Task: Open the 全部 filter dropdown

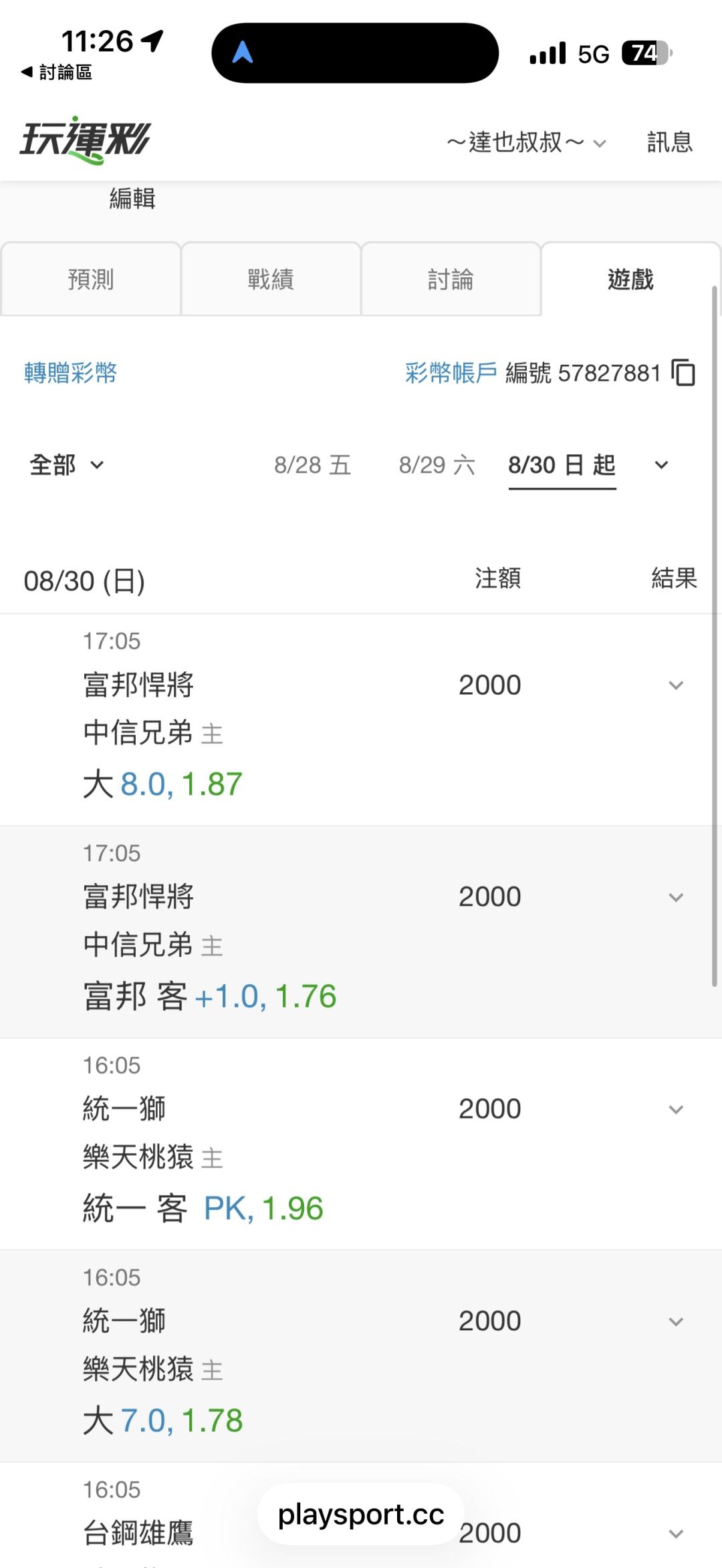Action: tap(66, 464)
